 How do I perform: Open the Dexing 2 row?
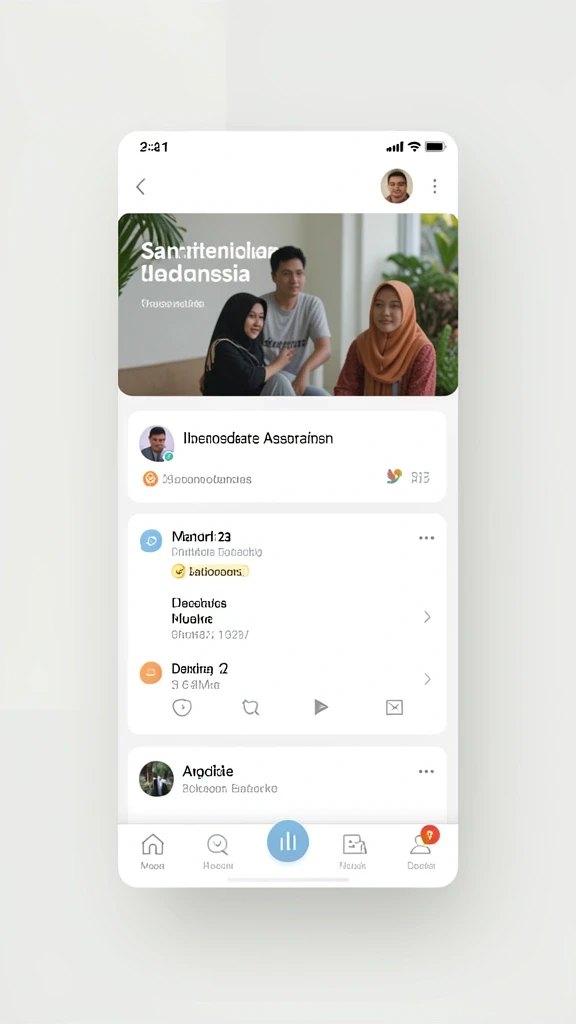click(287, 677)
